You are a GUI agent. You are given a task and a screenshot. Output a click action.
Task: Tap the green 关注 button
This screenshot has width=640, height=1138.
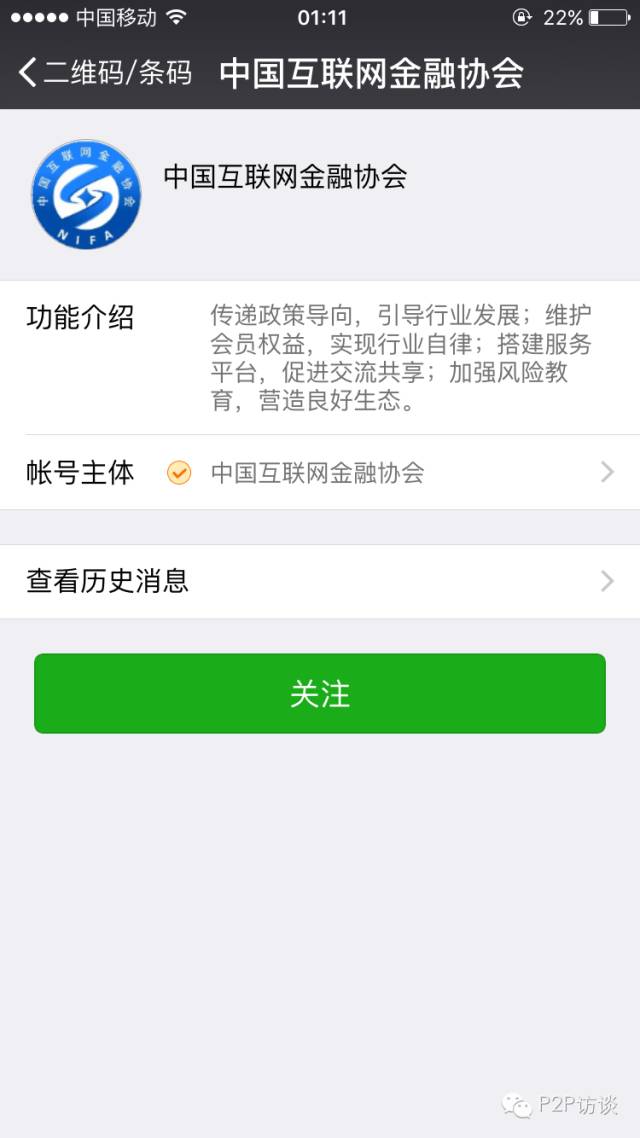(320, 694)
